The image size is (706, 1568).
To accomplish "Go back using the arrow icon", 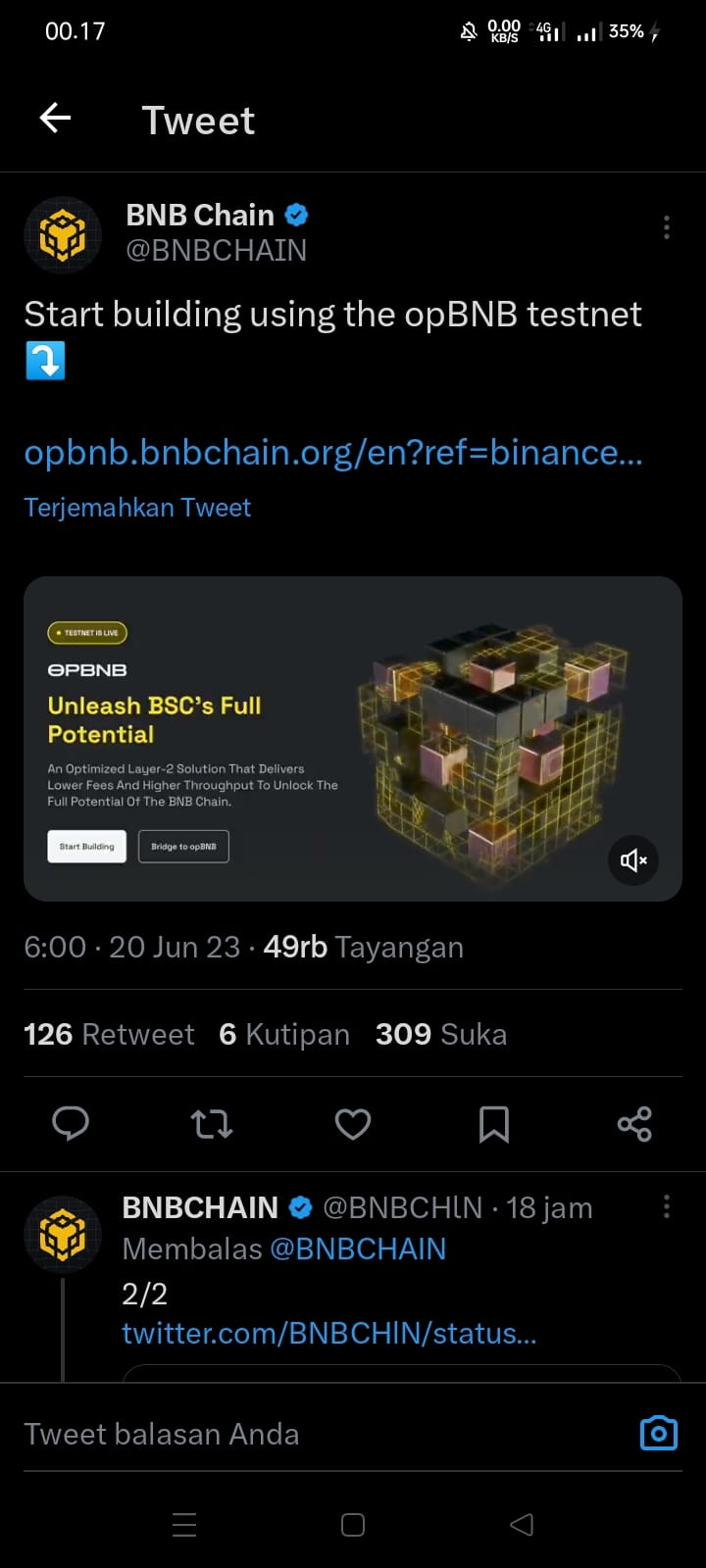I will click(x=55, y=119).
